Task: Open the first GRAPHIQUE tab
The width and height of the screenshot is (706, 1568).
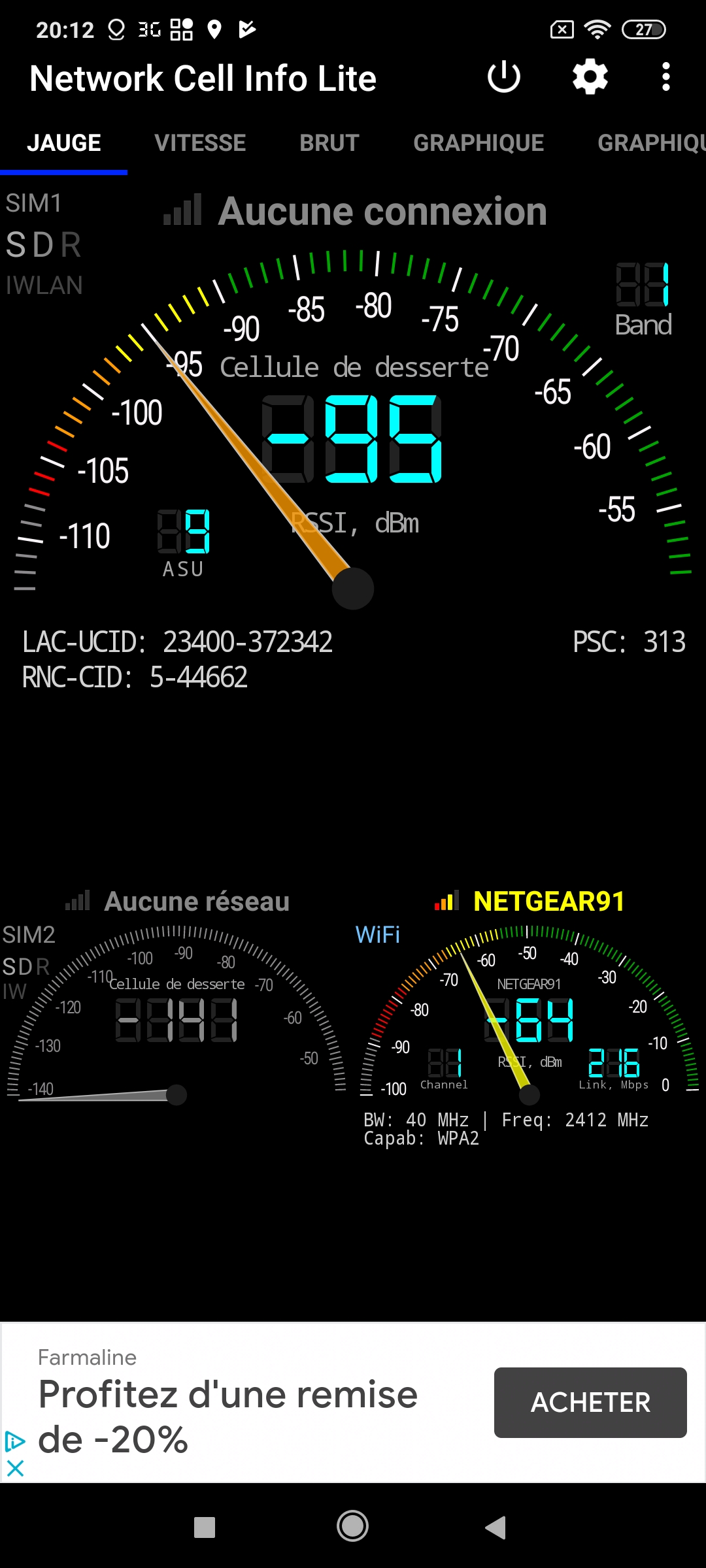Action: pos(479,143)
